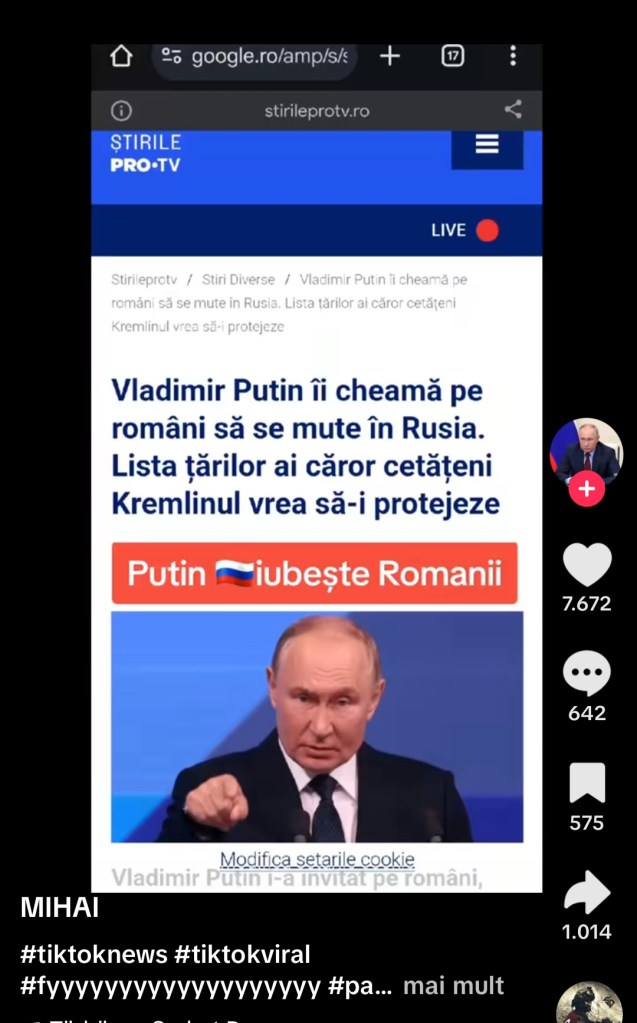This screenshot has height=1023, width=637.
Task: Follow the creator with the plus button
Action: pos(587,490)
